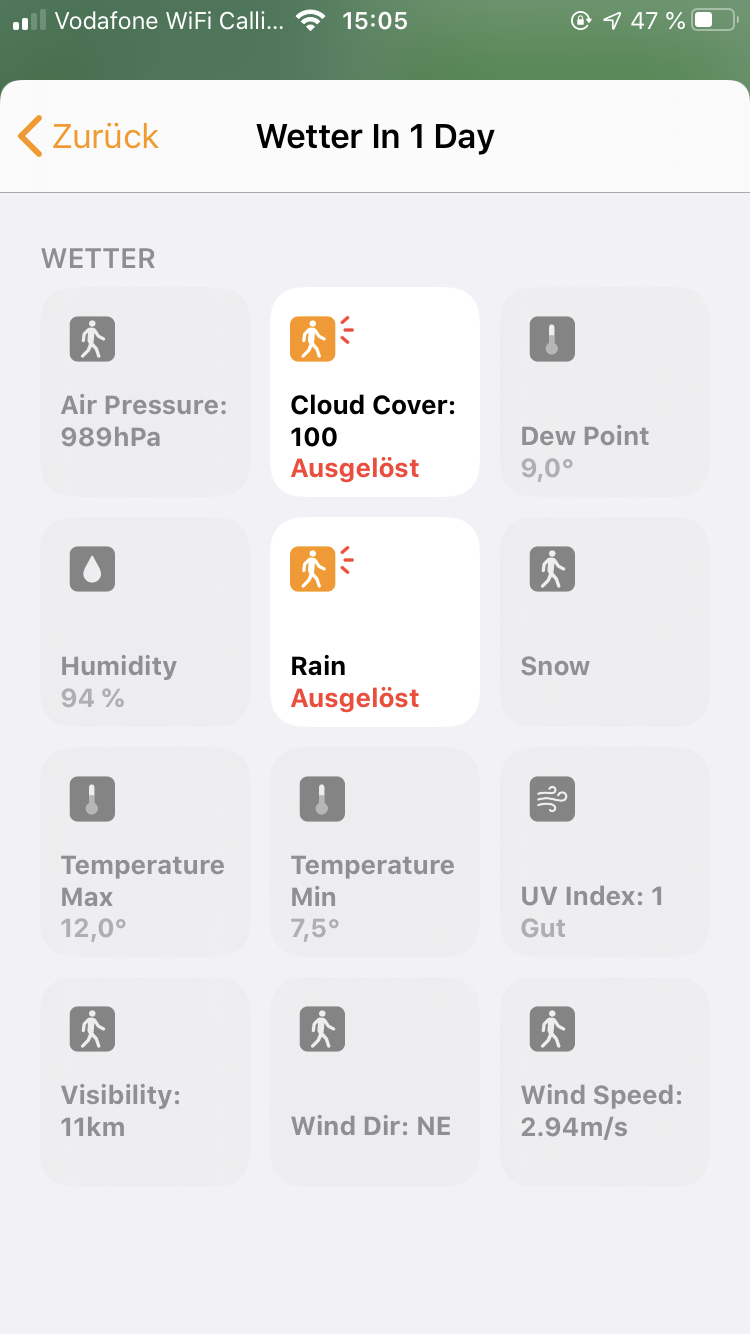Select the Dew Point tile

pyautogui.click(x=605, y=392)
